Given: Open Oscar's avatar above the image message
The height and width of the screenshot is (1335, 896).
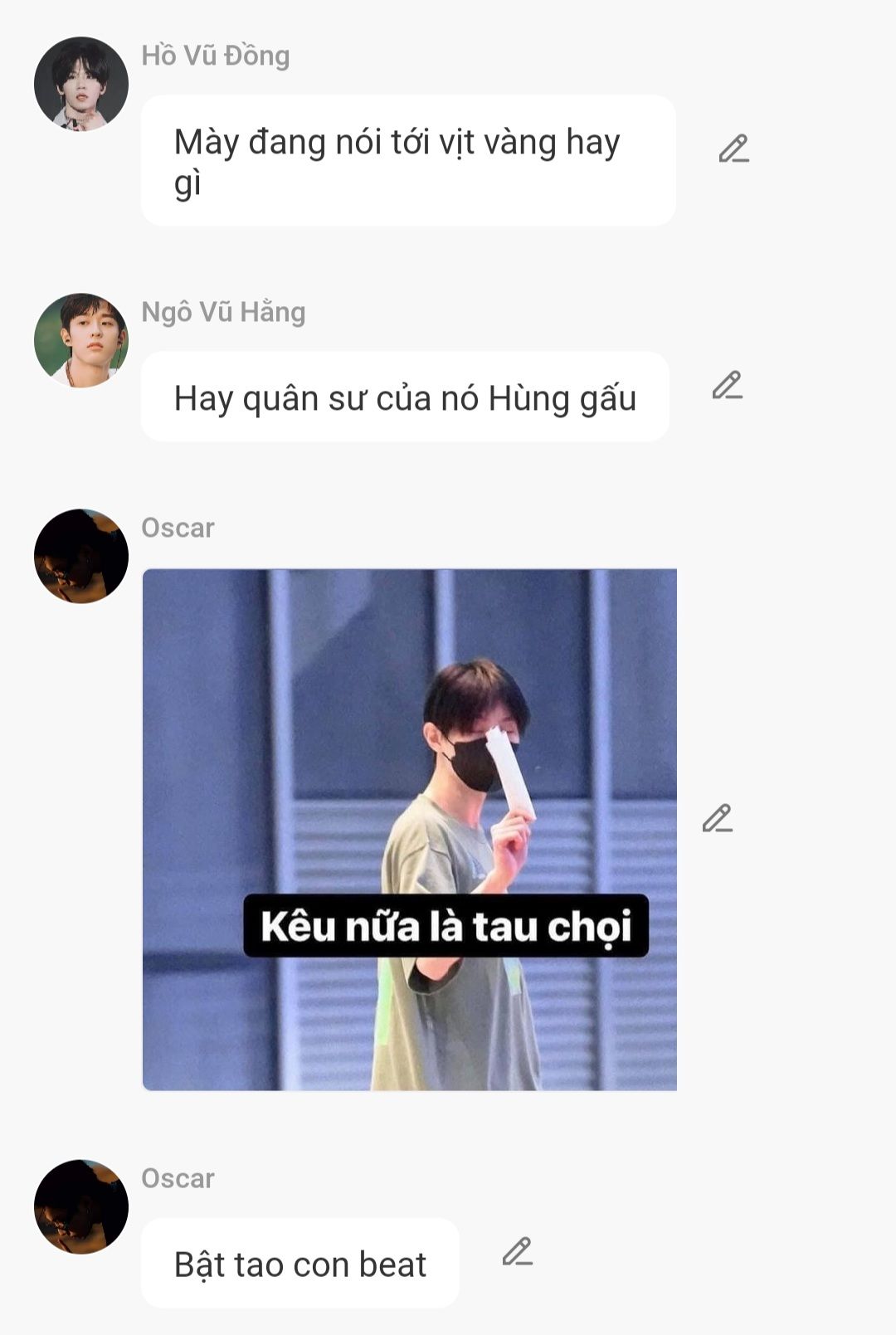Looking at the screenshot, I should pos(81,556).
